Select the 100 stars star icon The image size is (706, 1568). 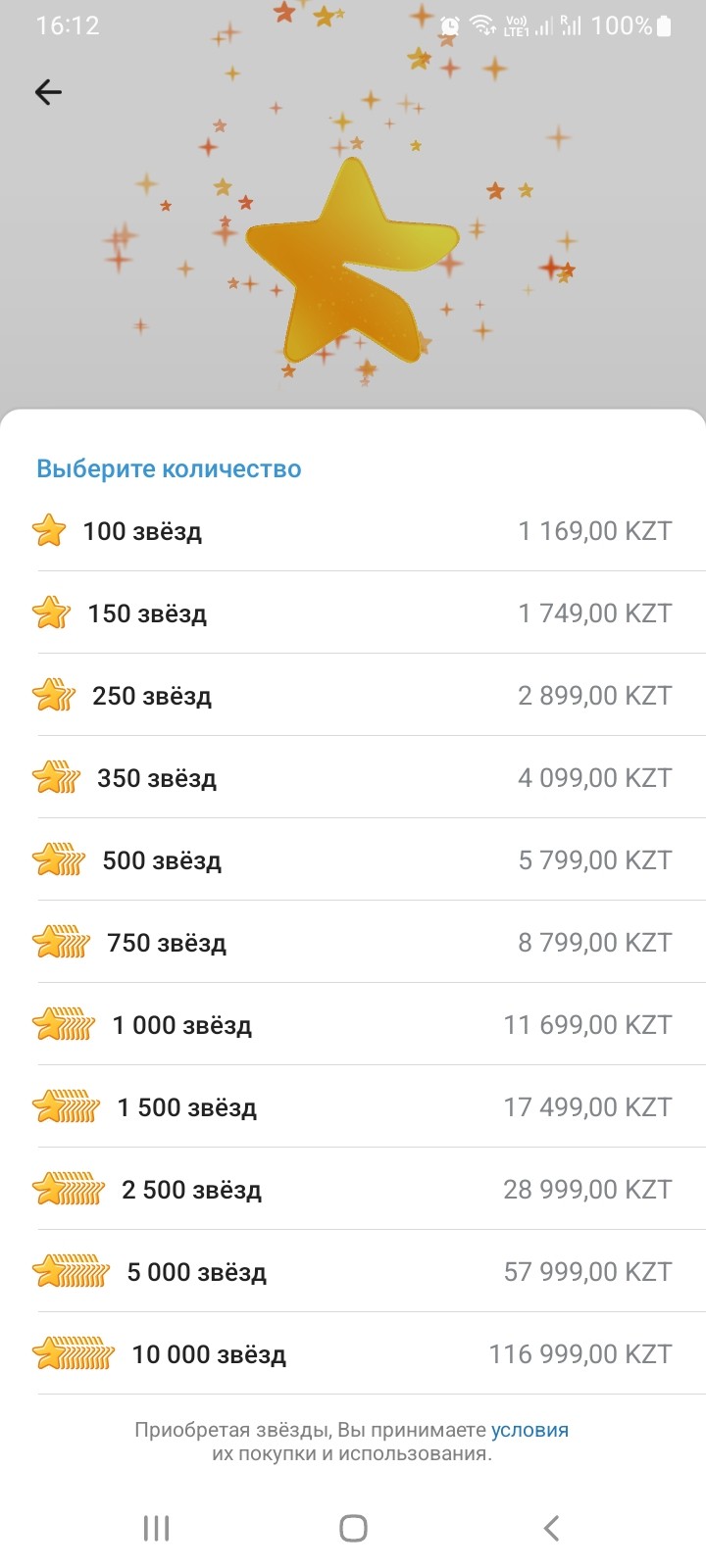click(x=53, y=531)
